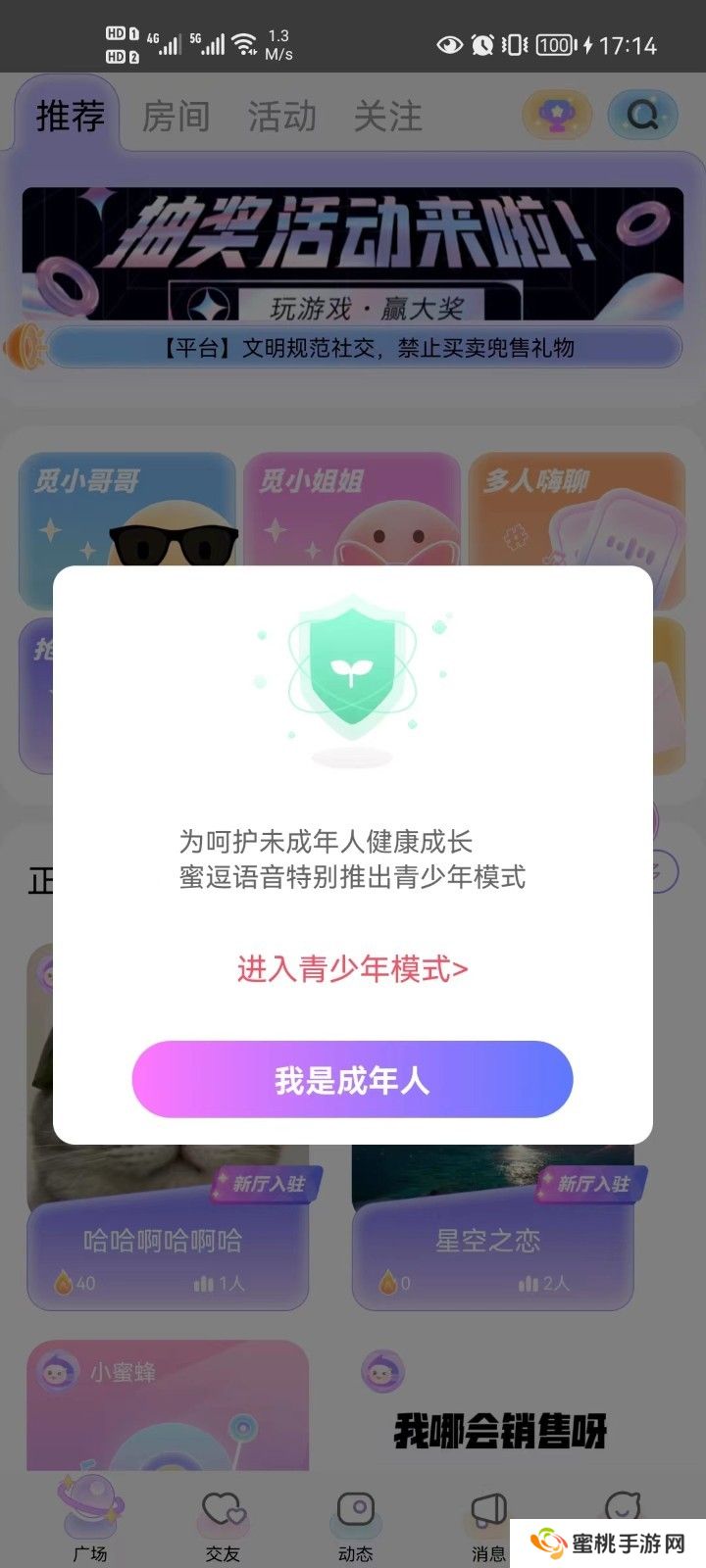
Task: Tap the trophy ranking icon
Action: [556, 115]
